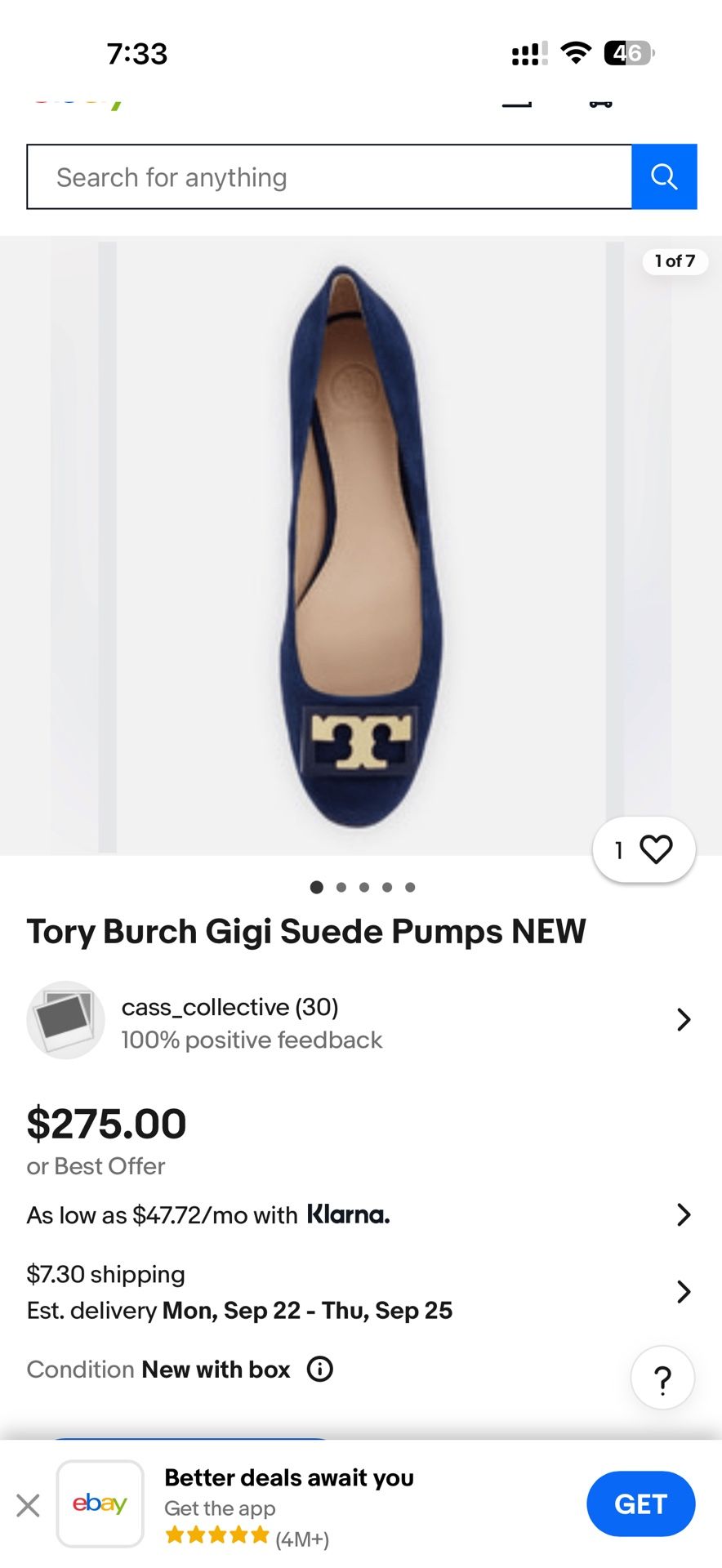Tap the share icon in the top bar
Screen dimensions: 722x1568
click(517, 104)
